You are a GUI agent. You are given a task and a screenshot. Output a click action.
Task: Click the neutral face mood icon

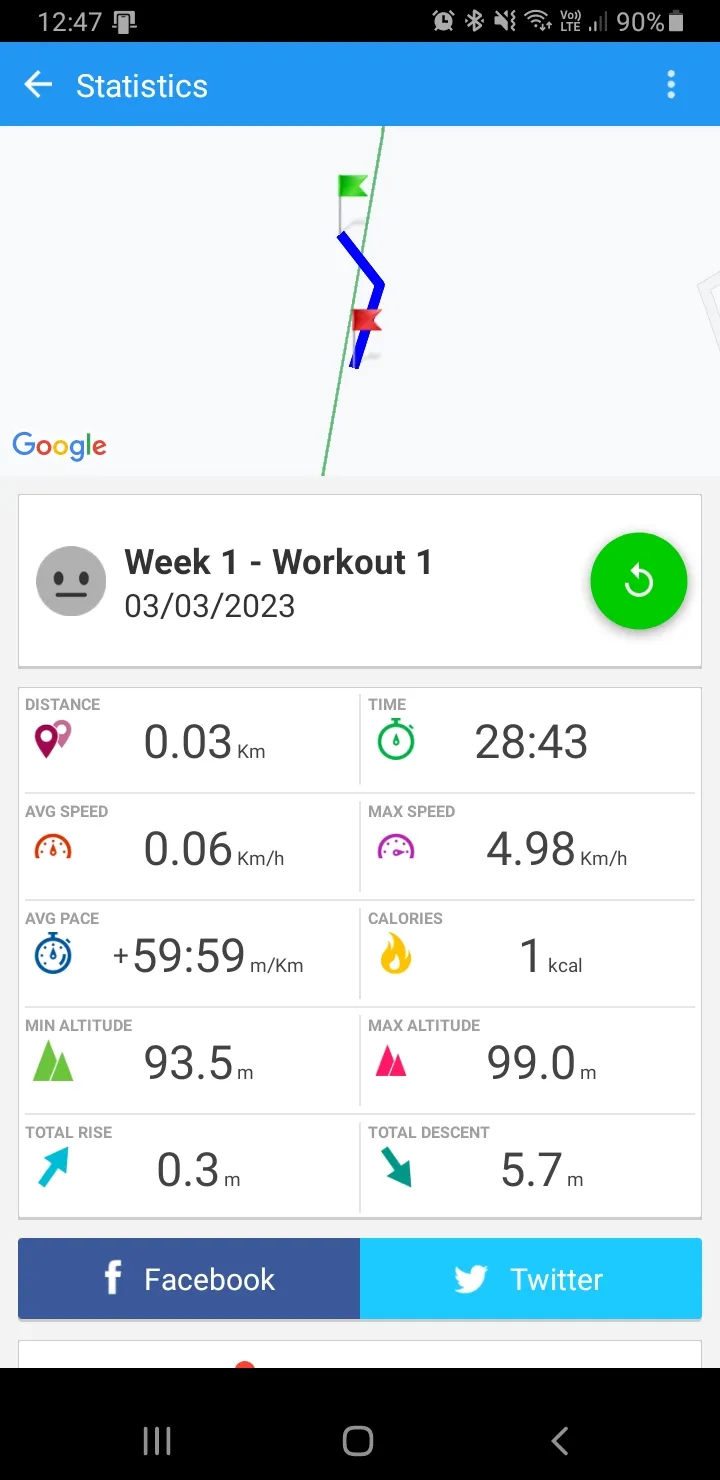[71, 580]
